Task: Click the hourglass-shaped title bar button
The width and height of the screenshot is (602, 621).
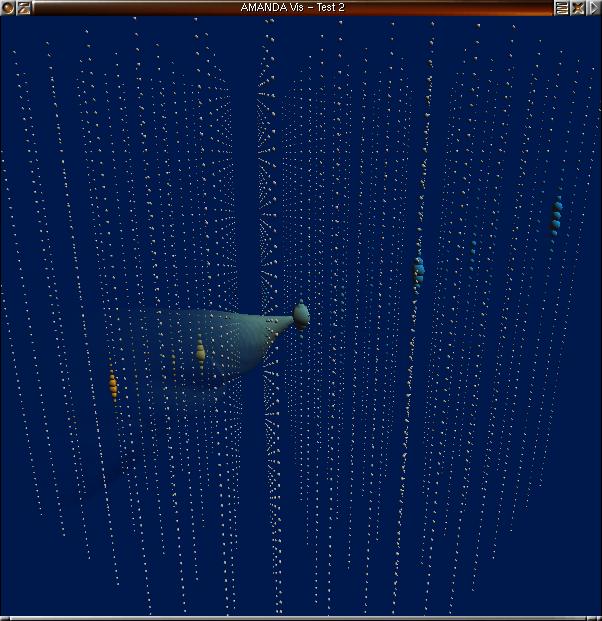Action: [23, 7]
